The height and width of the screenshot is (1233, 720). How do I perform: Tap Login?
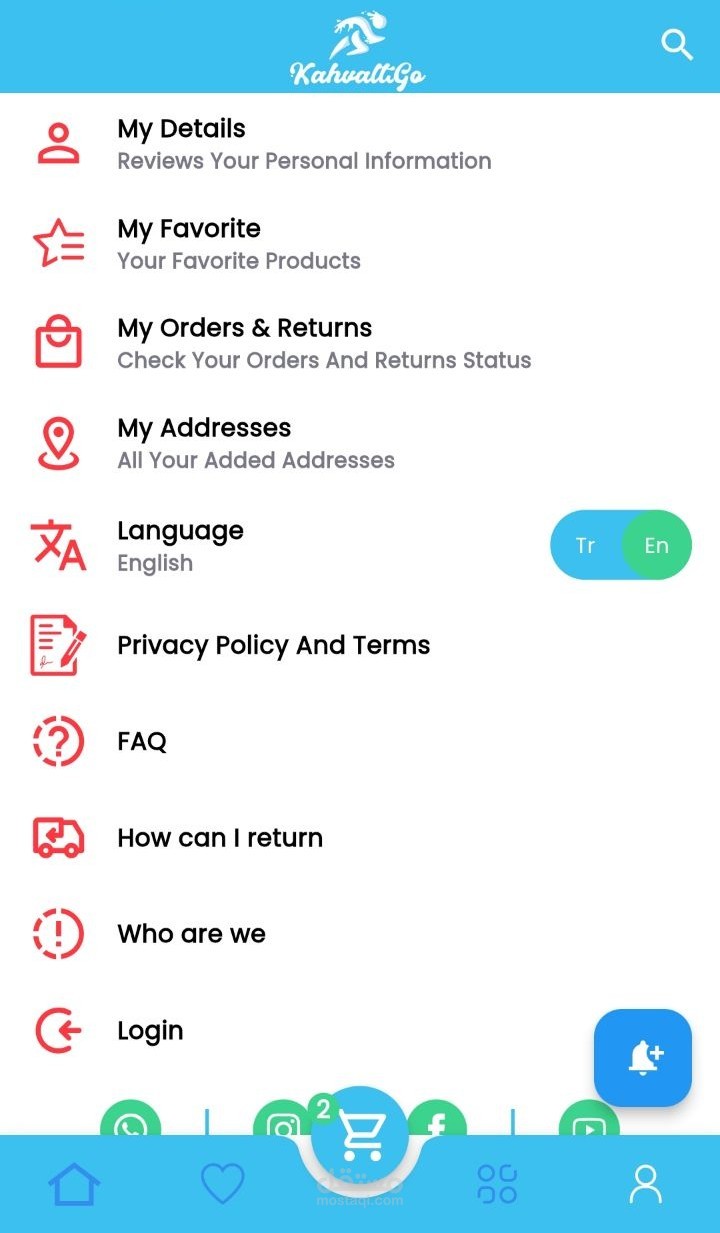pos(360,1030)
